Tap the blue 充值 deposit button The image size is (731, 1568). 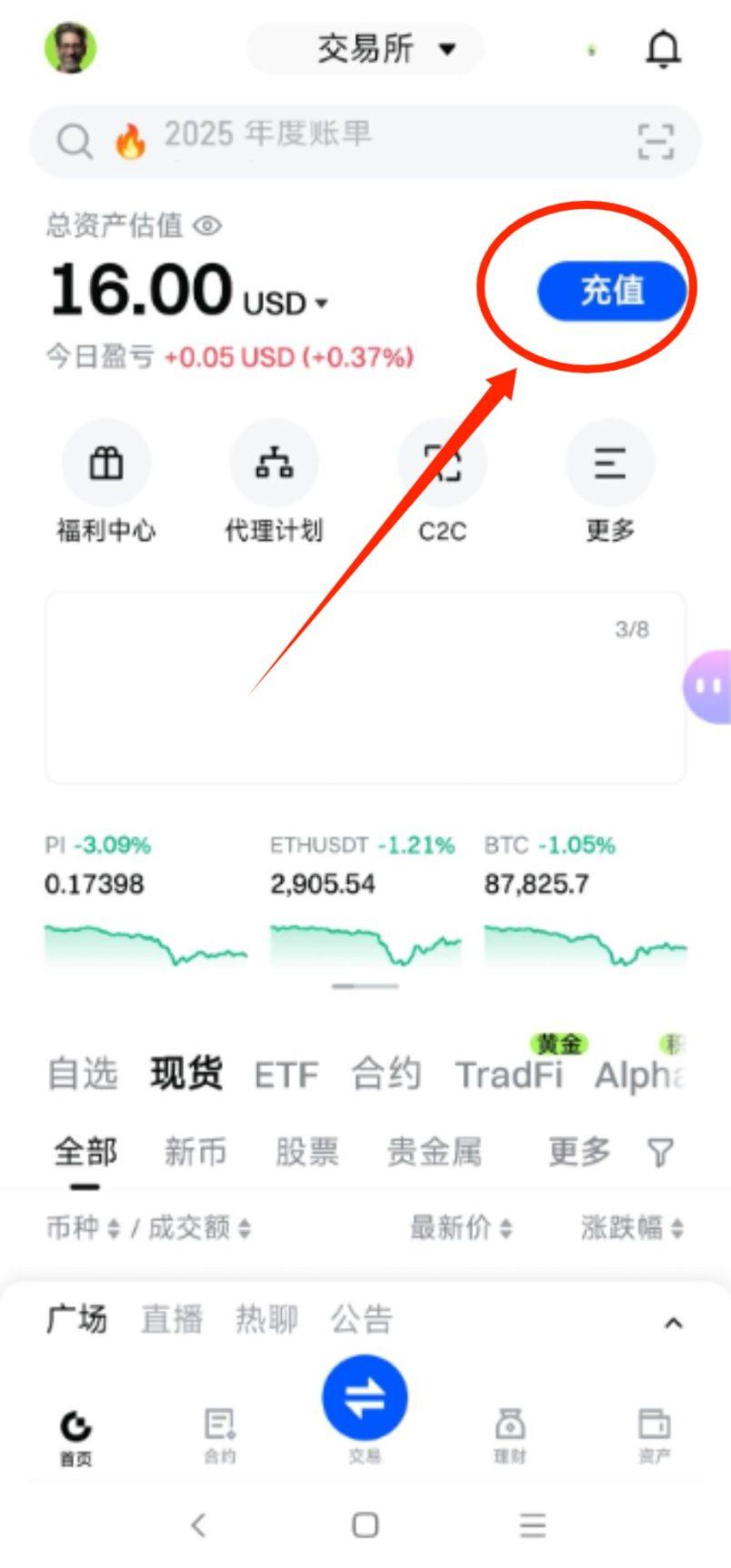click(x=611, y=291)
